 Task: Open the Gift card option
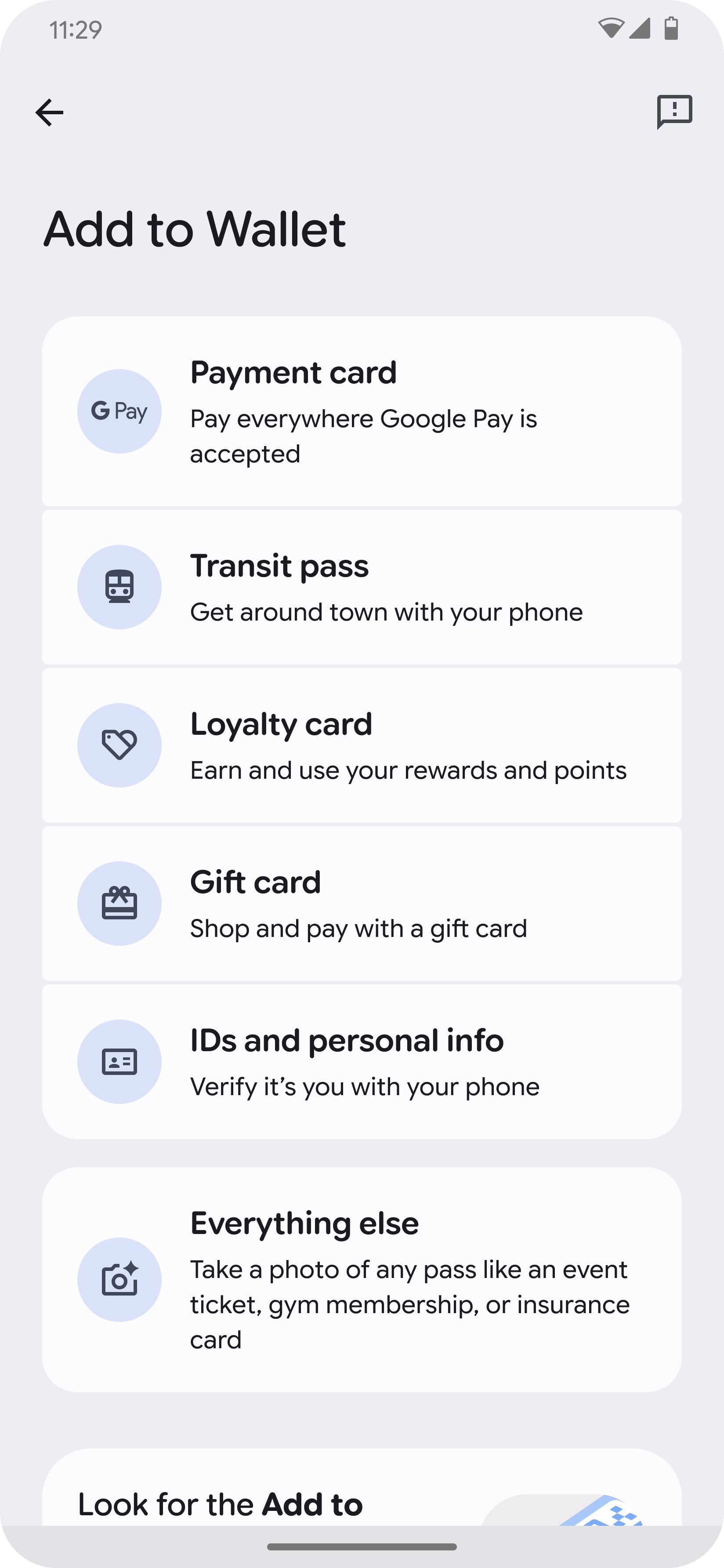362,904
